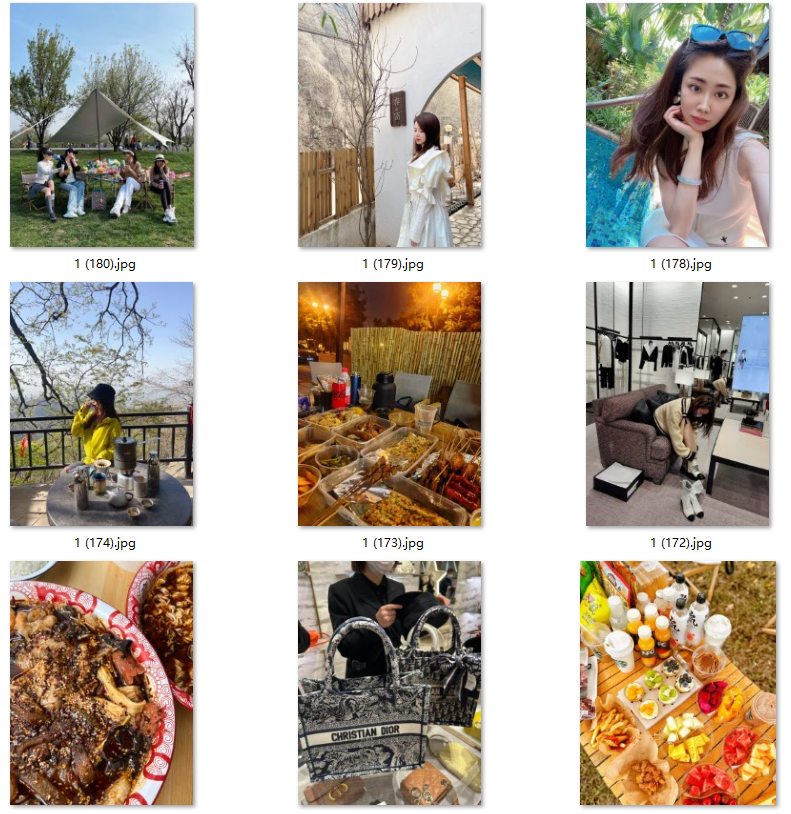This screenshot has width=791, height=814.
Task: Open the Christian Dior bags photo thumbnail
Action: [389, 683]
